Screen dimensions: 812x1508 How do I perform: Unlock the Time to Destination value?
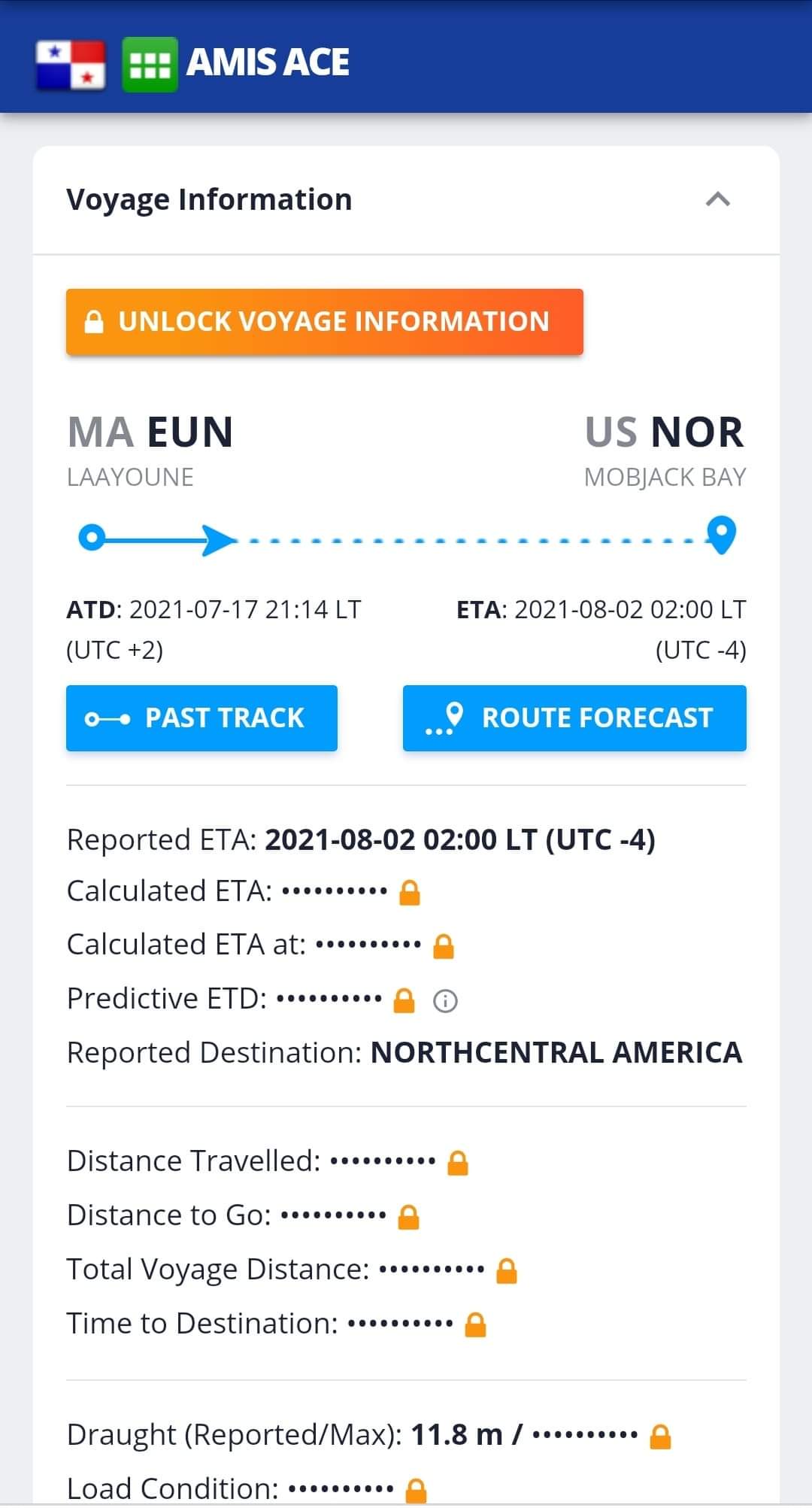pyautogui.click(x=475, y=1324)
